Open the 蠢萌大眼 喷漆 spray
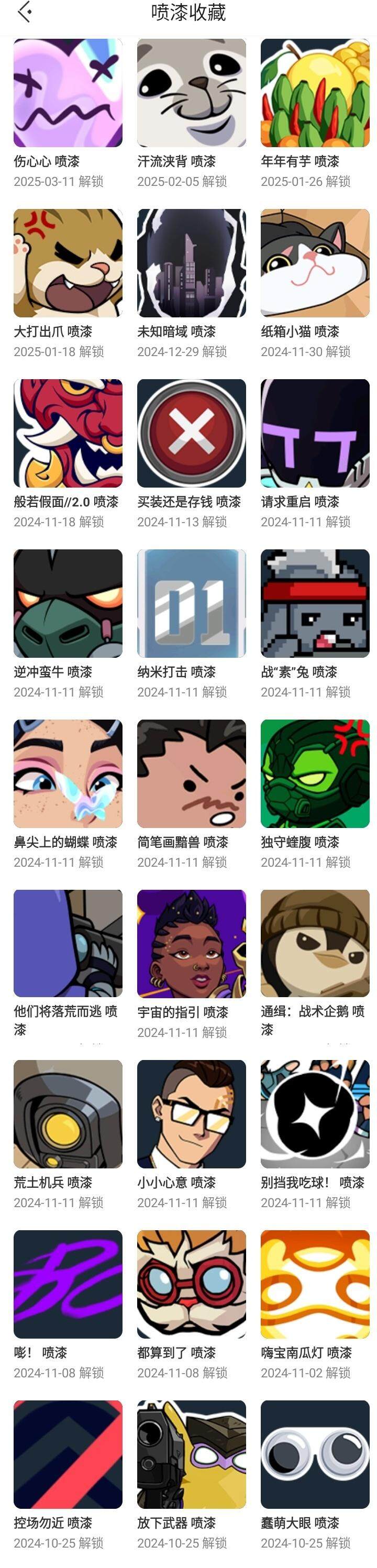Screen dimensions: 377x1568 (x=315, y=1454)
